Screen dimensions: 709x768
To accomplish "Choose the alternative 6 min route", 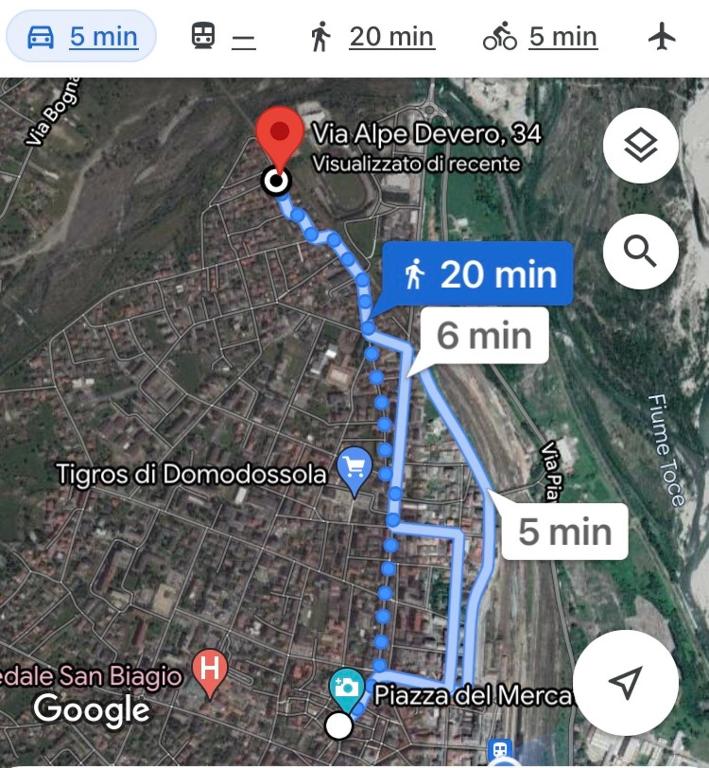I will pos(484,335).
